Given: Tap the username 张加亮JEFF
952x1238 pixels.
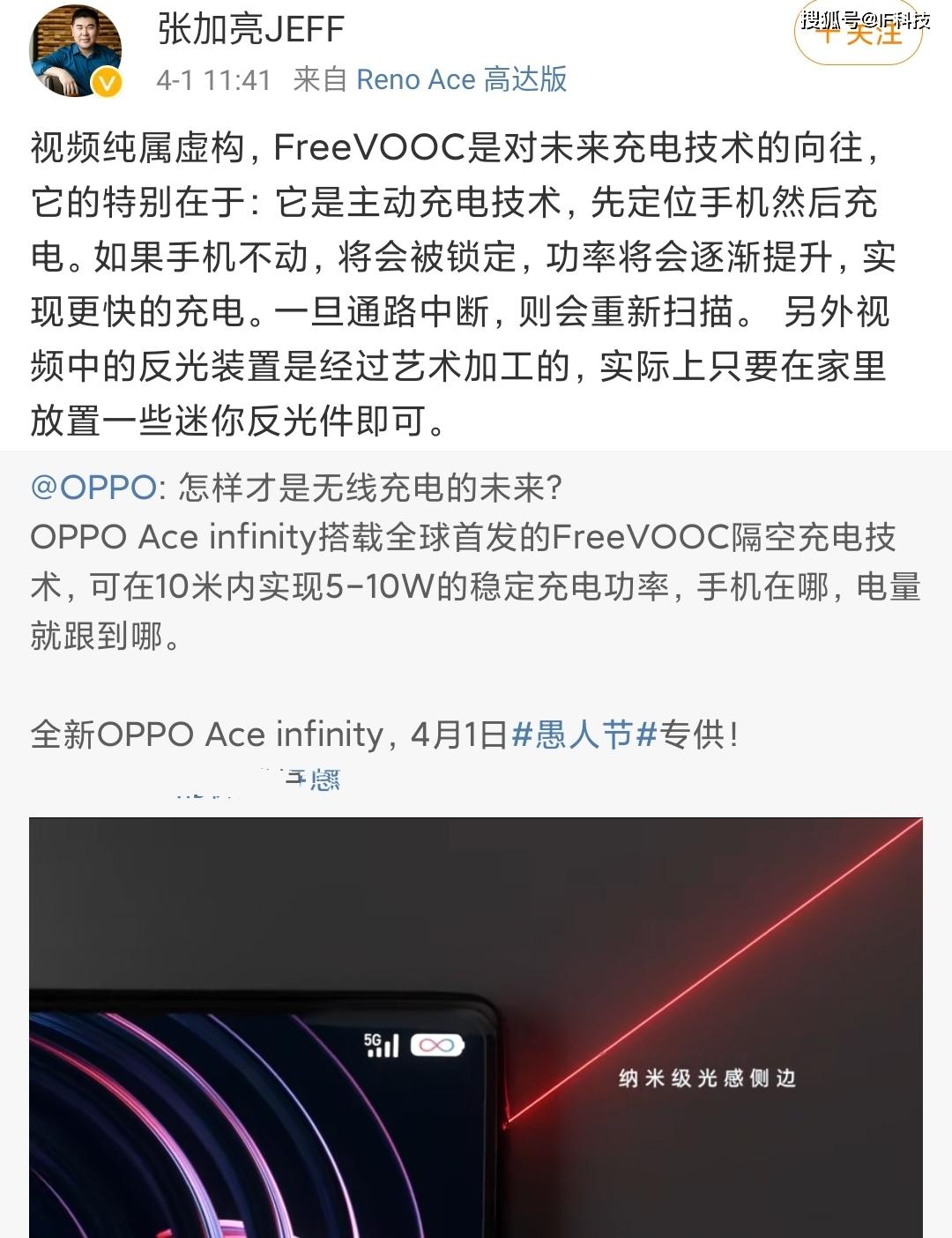Looking at the screenshot, I should [x=250, y=30].
